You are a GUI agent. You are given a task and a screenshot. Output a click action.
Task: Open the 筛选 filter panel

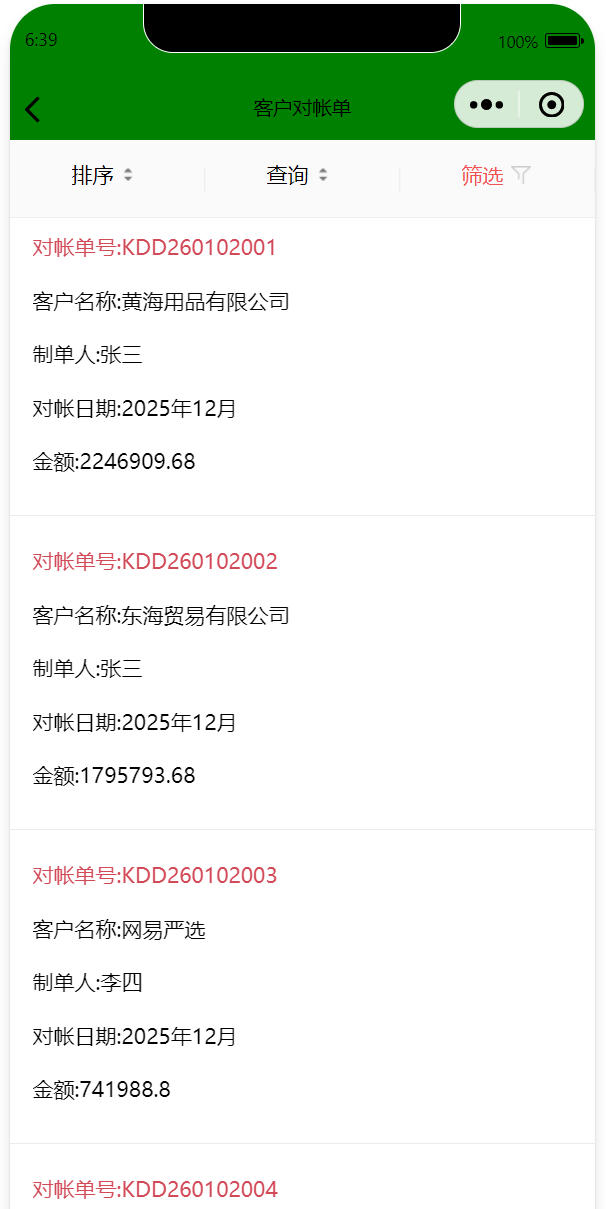pyautogui.click(x=495, y=176)
